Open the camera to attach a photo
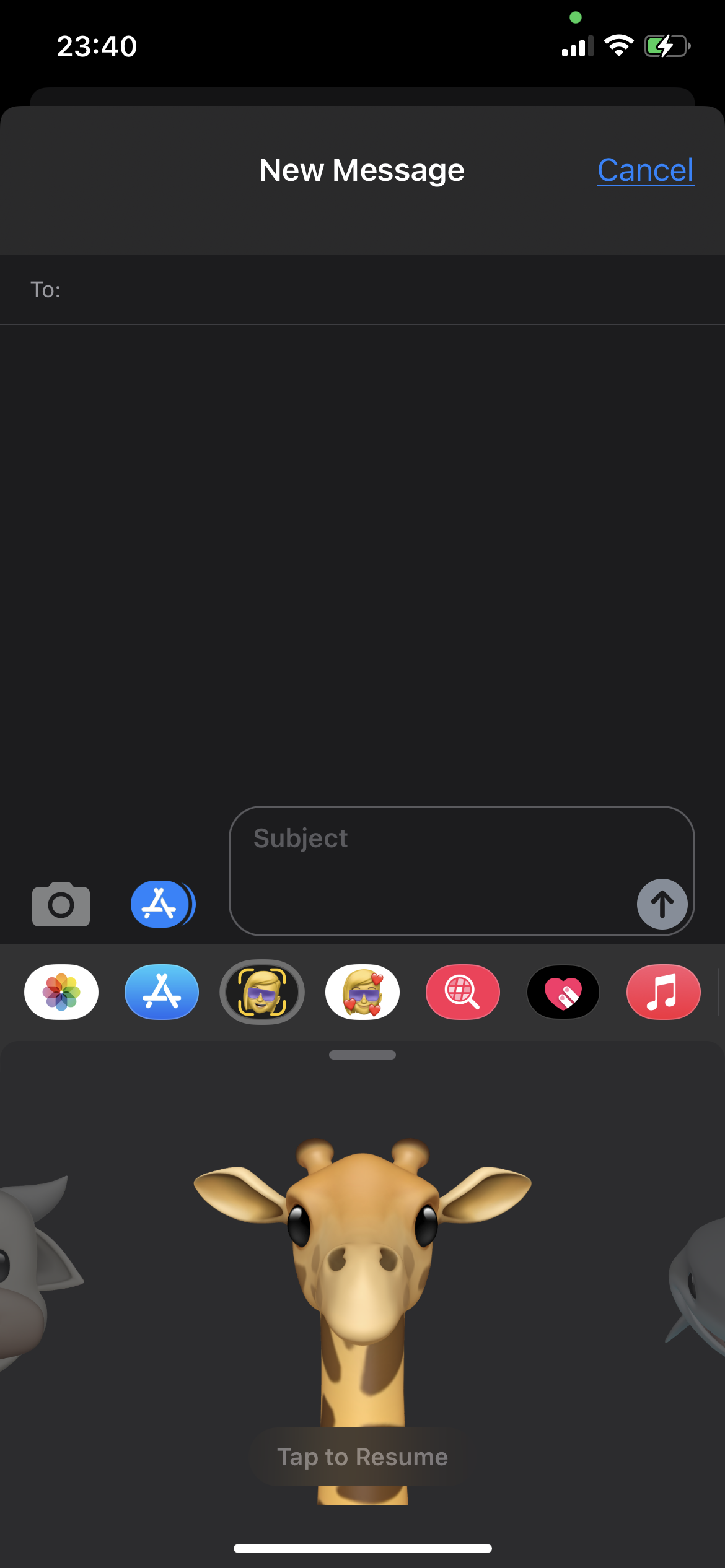 click(61, 904)
